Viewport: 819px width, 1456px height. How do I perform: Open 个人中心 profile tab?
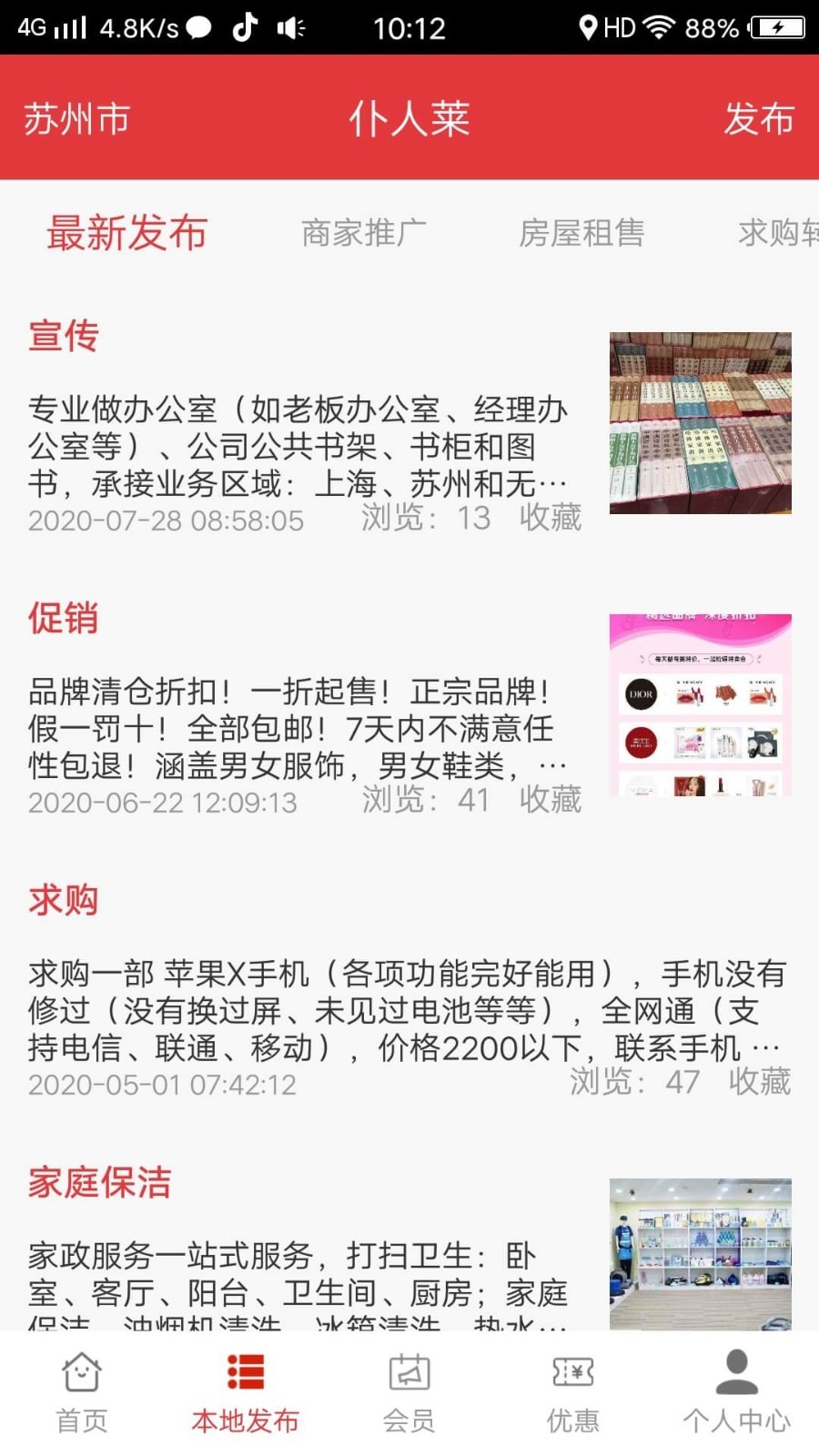[736, 1392]
